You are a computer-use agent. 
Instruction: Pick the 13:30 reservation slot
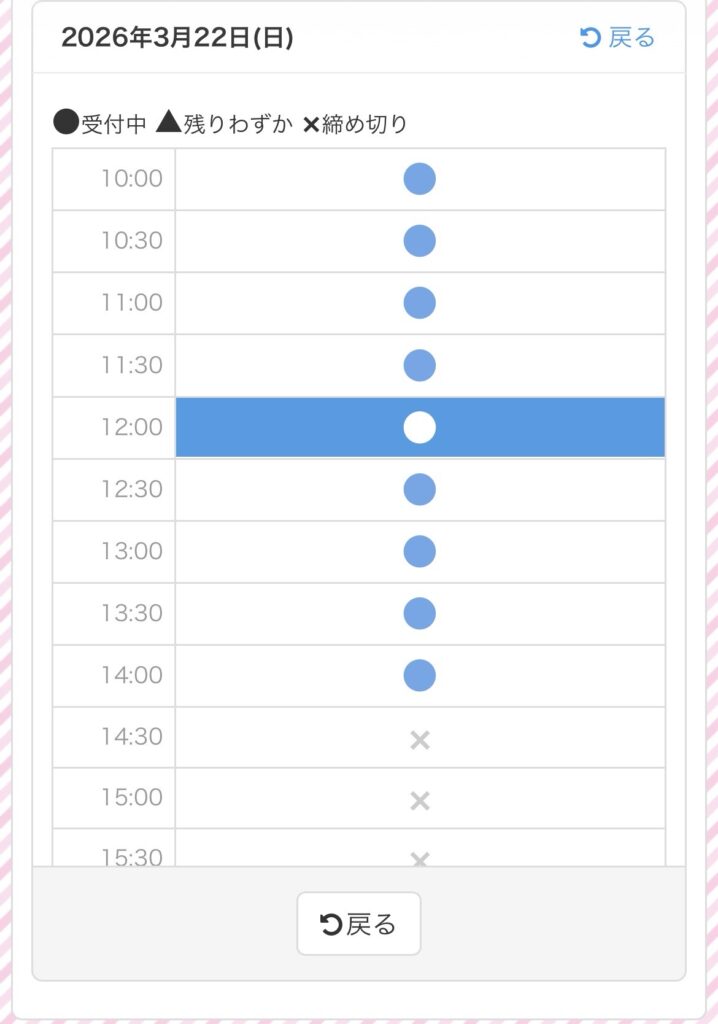(x=419, y=614)
